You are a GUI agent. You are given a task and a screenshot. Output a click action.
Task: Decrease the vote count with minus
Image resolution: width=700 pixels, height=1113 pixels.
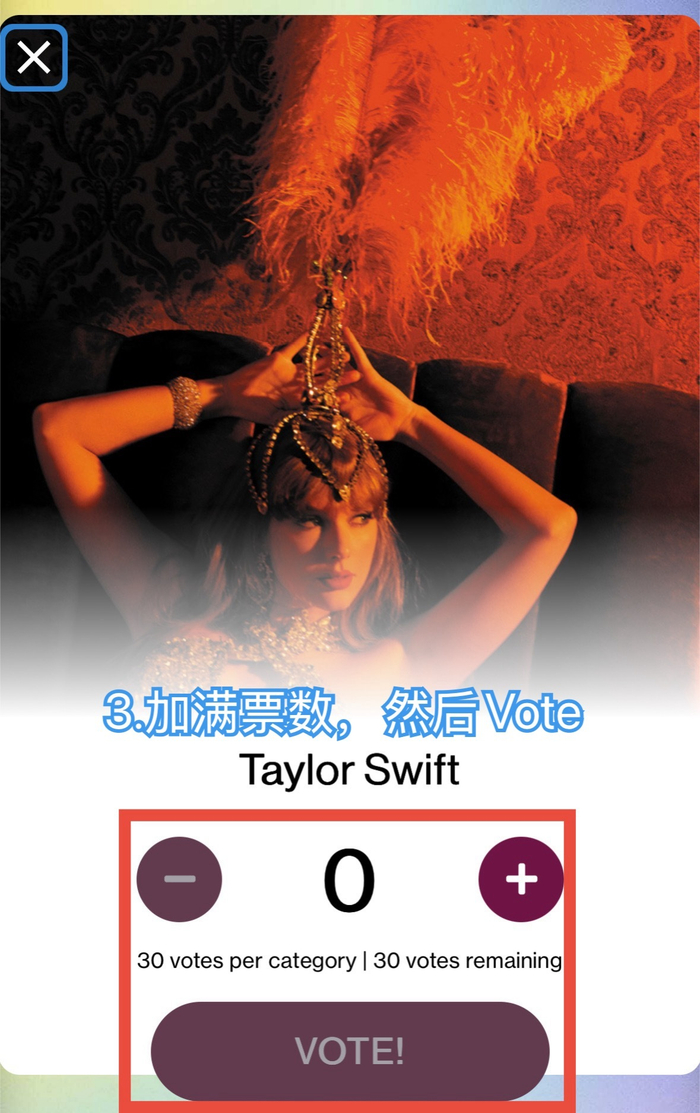click(x=179, y=879)
